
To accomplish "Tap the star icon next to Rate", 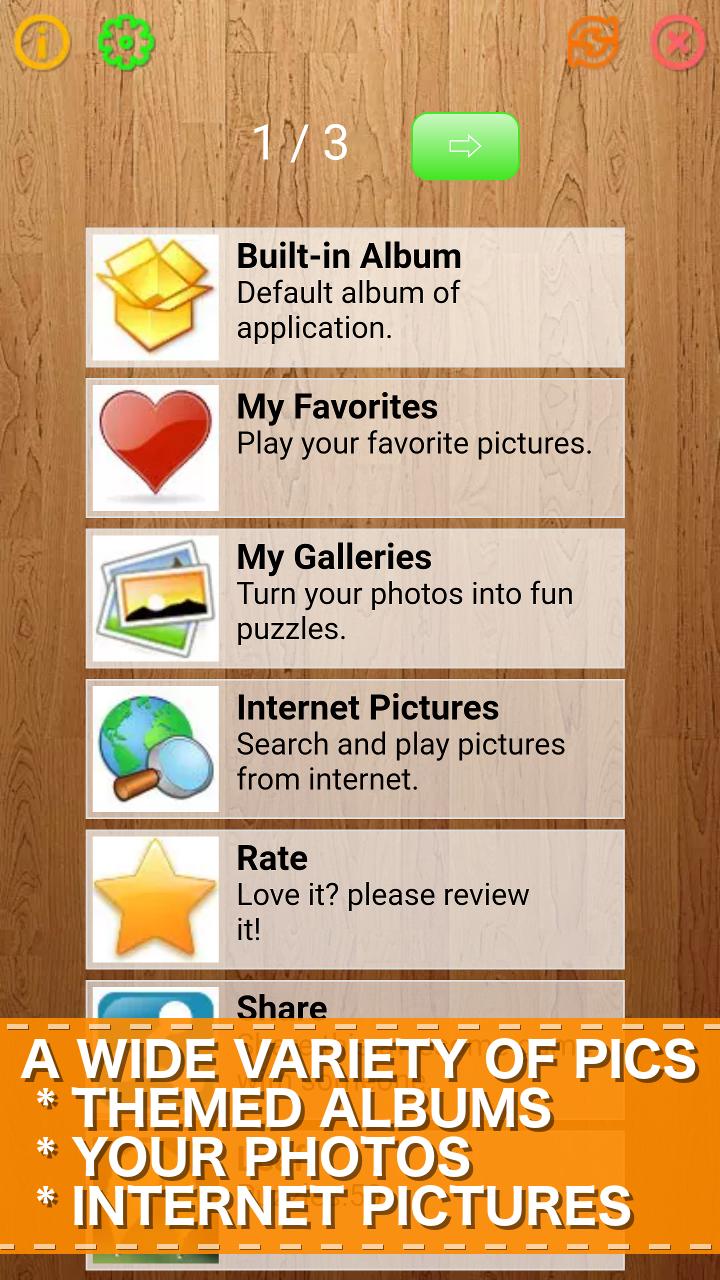I will coord(156,898).
